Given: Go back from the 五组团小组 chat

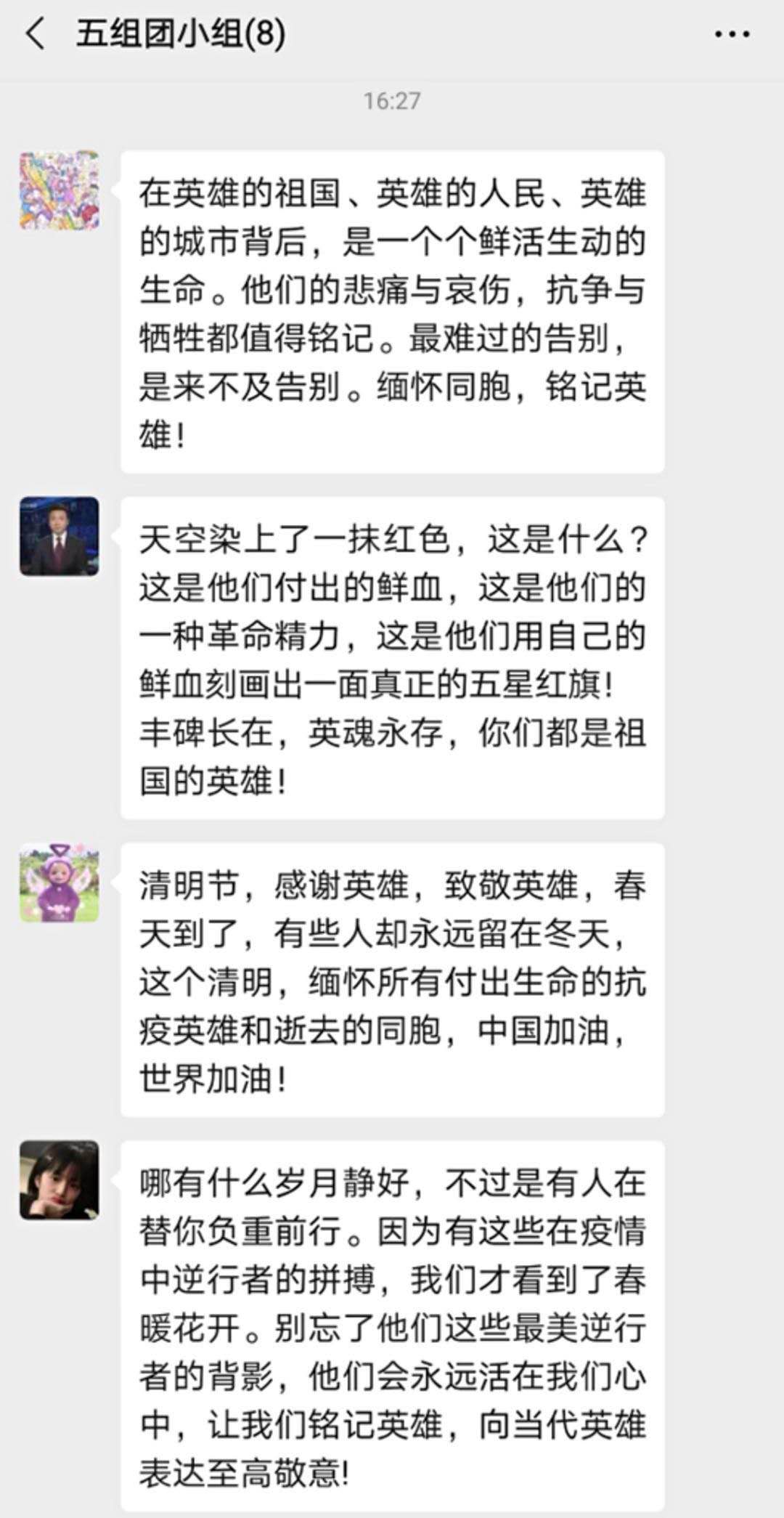Looking at the screenshot, I should pyautogui.click(x=35, y=34).
